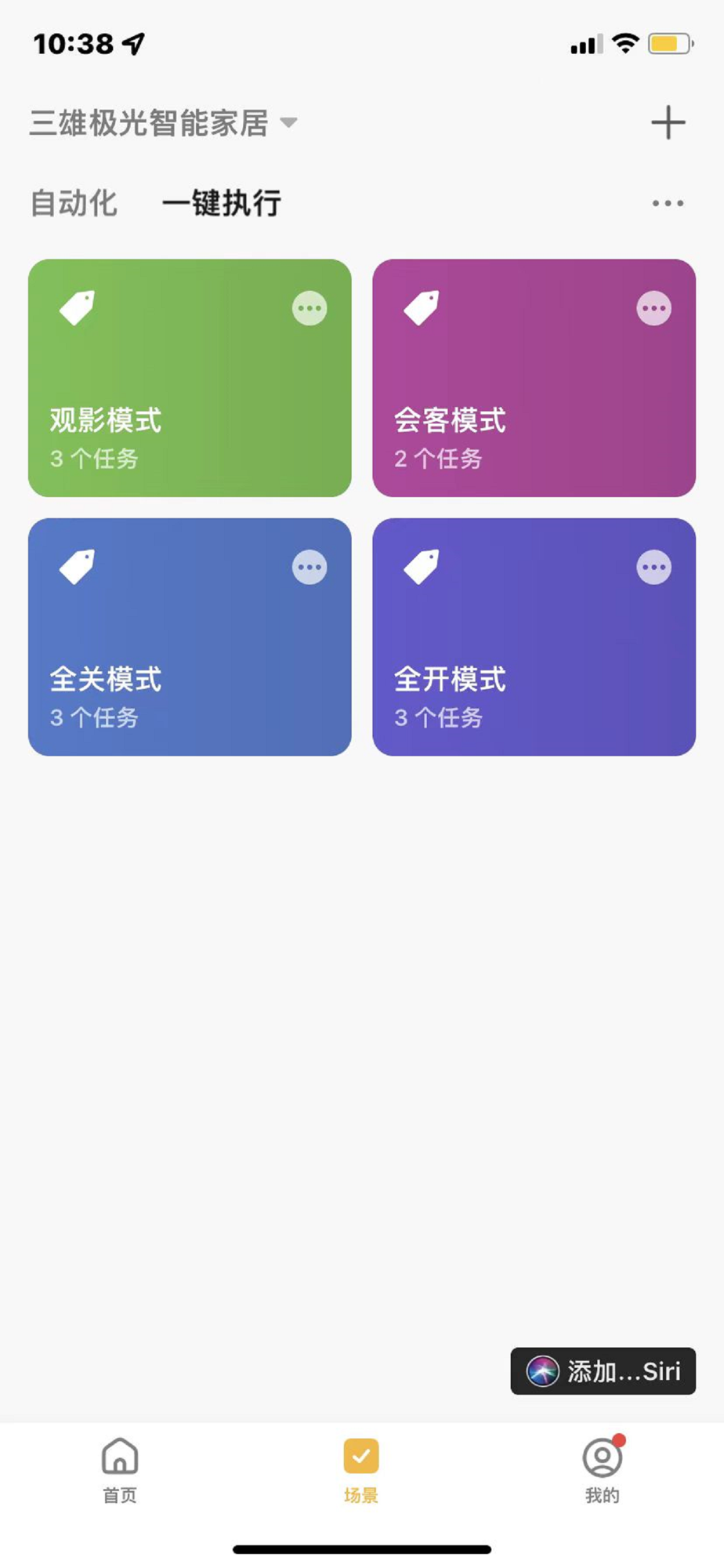Open more options on 会客模式 card
Viewport: 724px width, 1568px height.
click(653, 308)
